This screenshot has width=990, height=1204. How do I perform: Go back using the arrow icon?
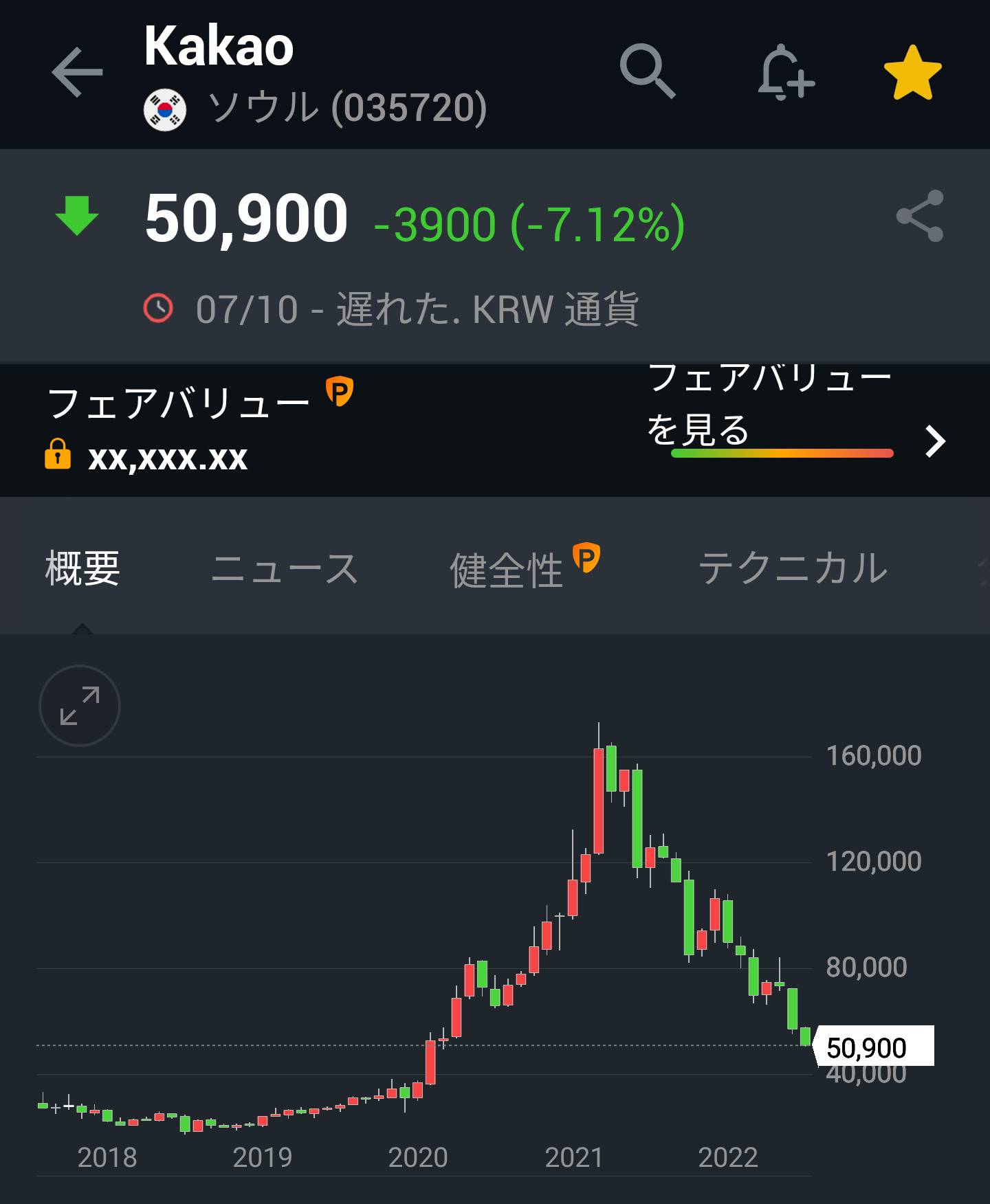click(x=77, y=72)
